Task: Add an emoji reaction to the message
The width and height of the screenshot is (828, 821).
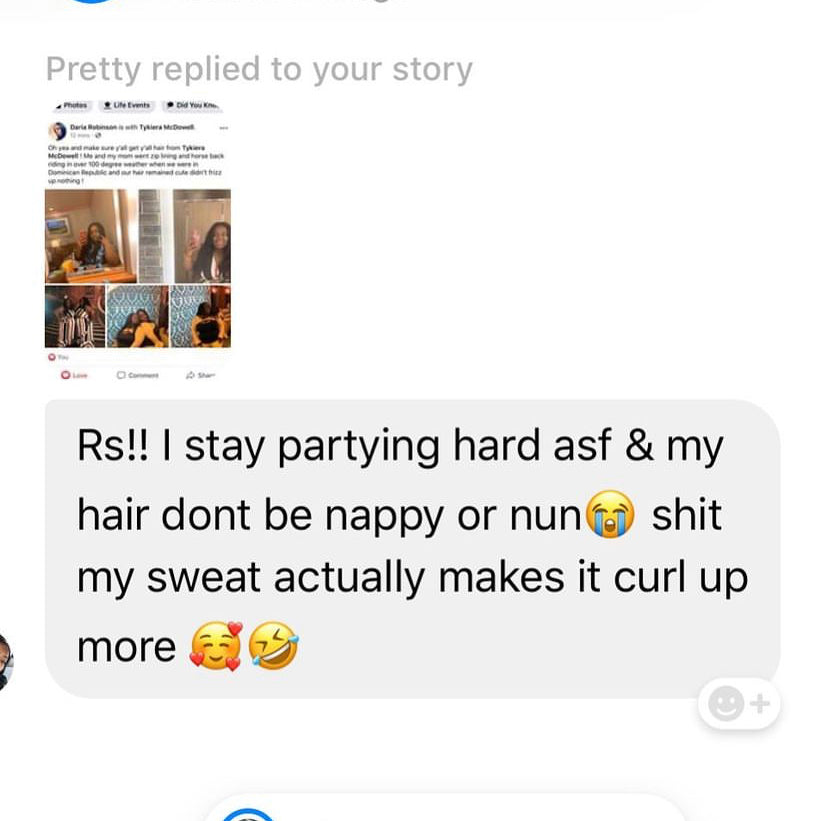Action: point(738,704)
